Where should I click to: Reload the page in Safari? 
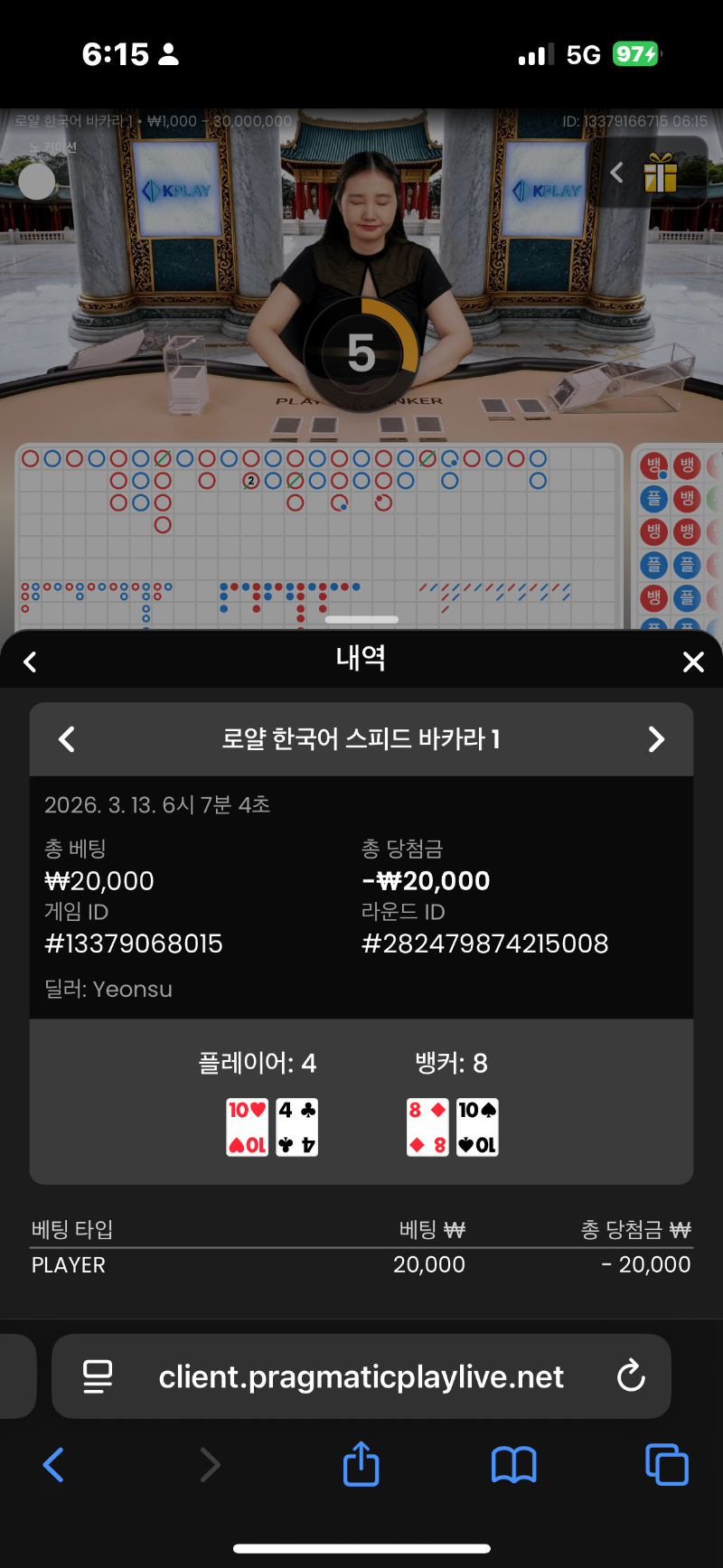[631, 1376]
